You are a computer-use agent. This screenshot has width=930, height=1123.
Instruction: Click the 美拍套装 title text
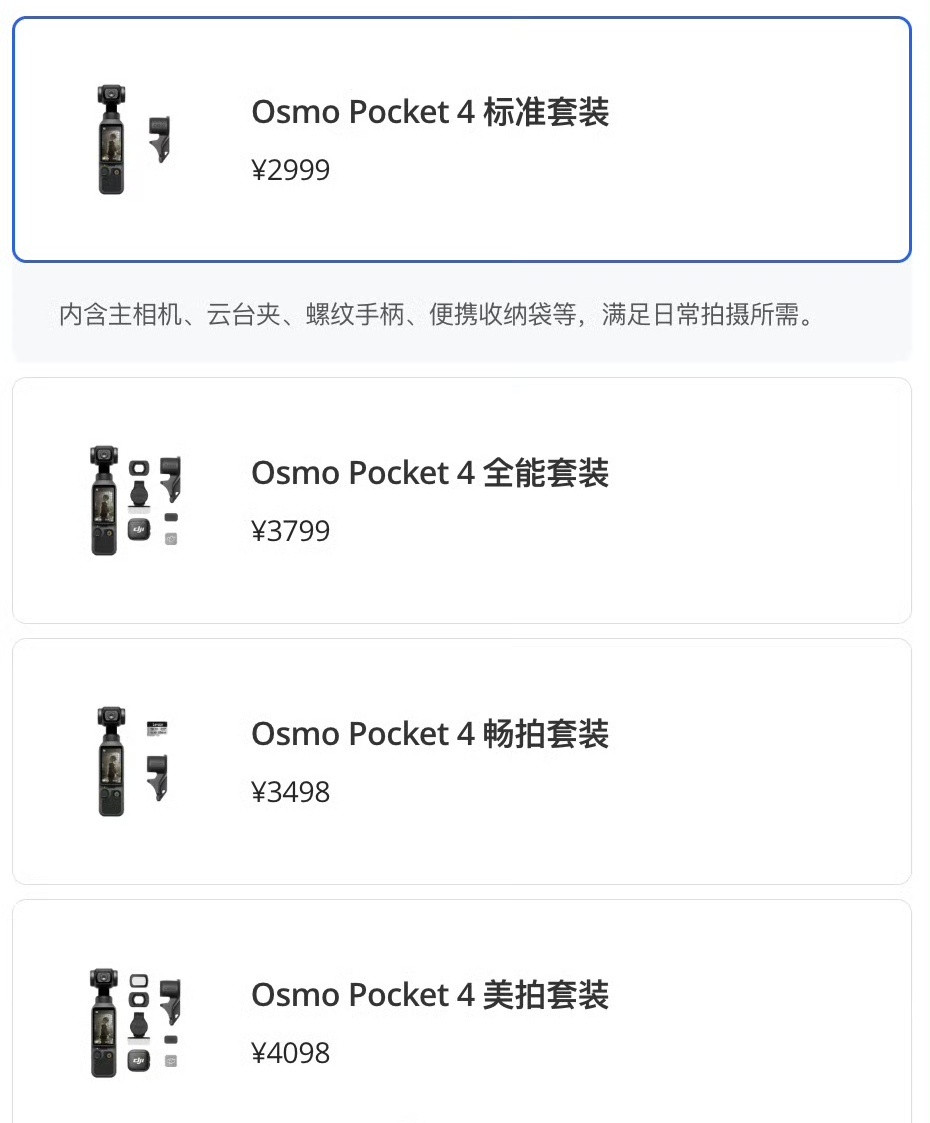click(429, 995)
